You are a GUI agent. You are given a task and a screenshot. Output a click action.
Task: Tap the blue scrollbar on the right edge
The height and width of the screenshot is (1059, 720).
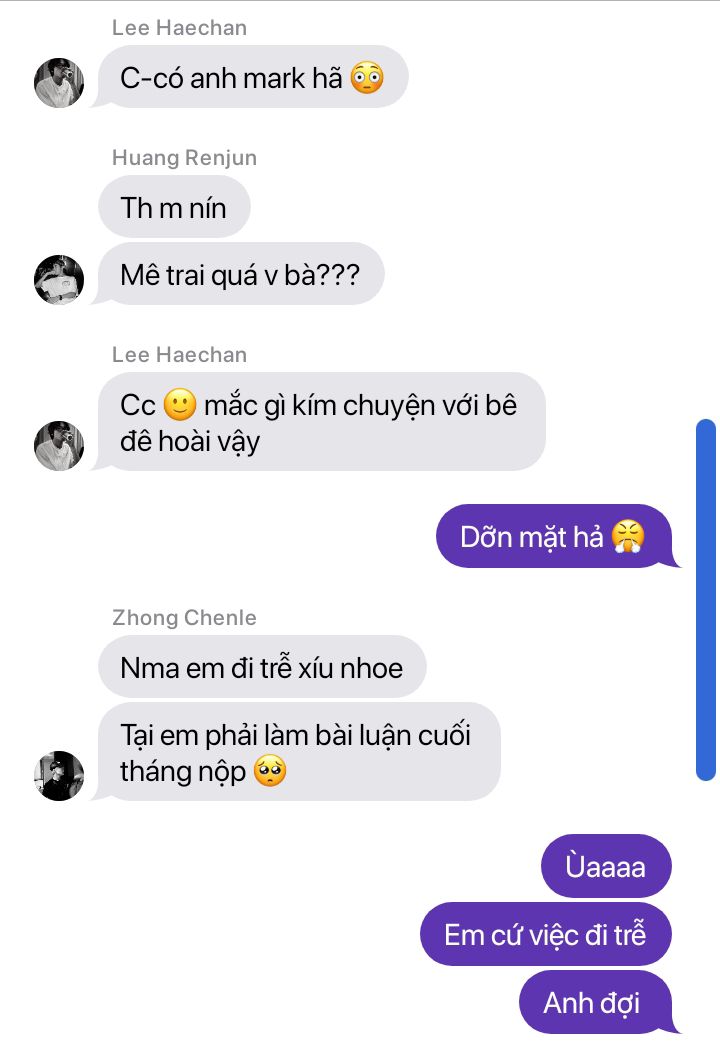pos(705,600)
